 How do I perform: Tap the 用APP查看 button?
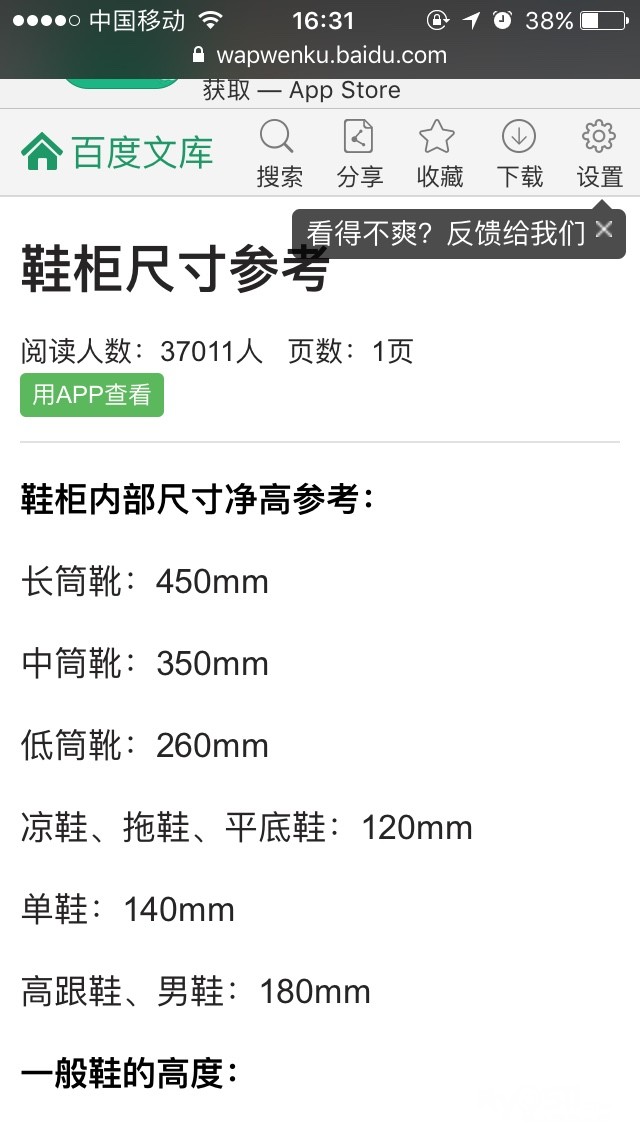(x=92, y=395)
